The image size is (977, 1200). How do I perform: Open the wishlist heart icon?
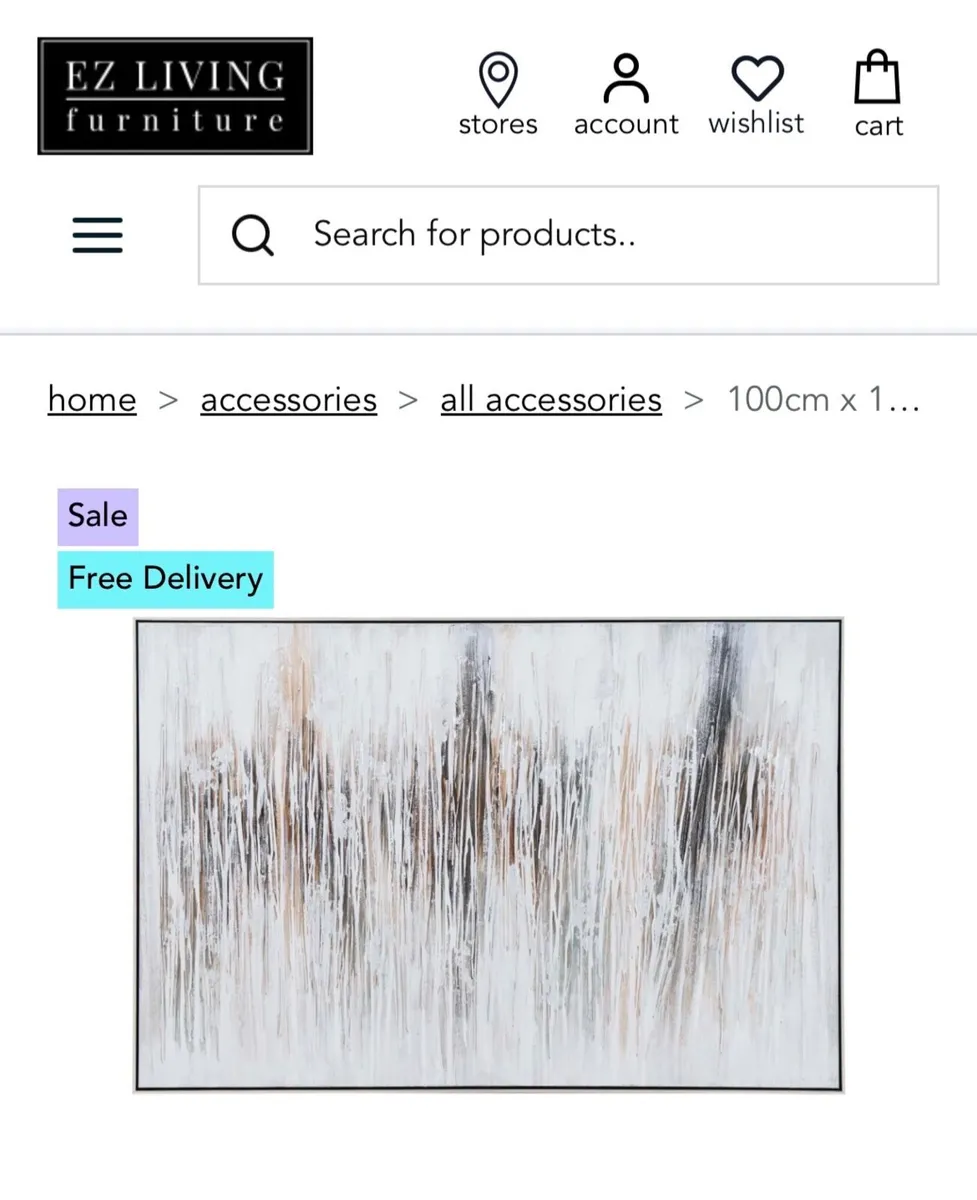(757, 78)
